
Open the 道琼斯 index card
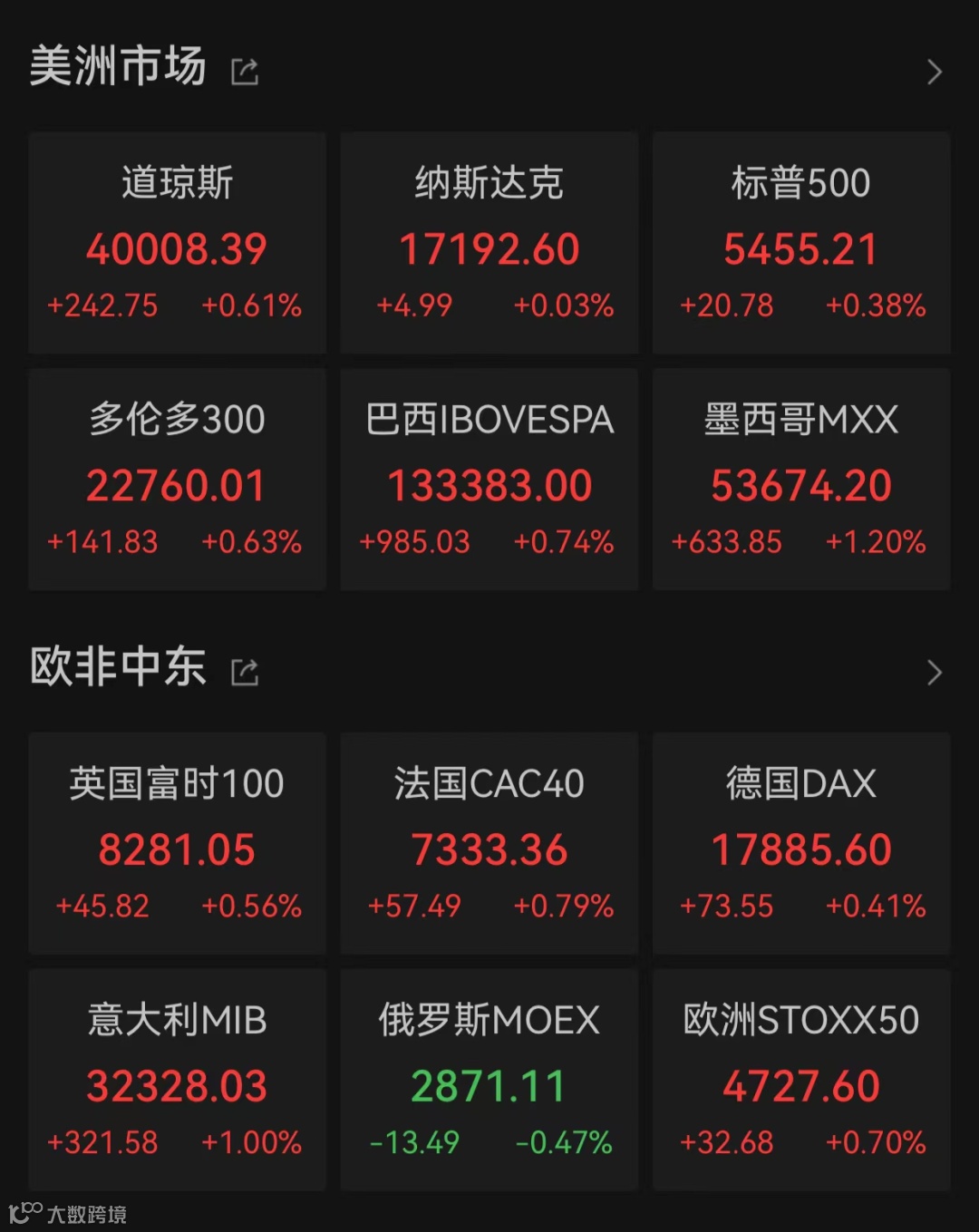click(x=177, y=243)
